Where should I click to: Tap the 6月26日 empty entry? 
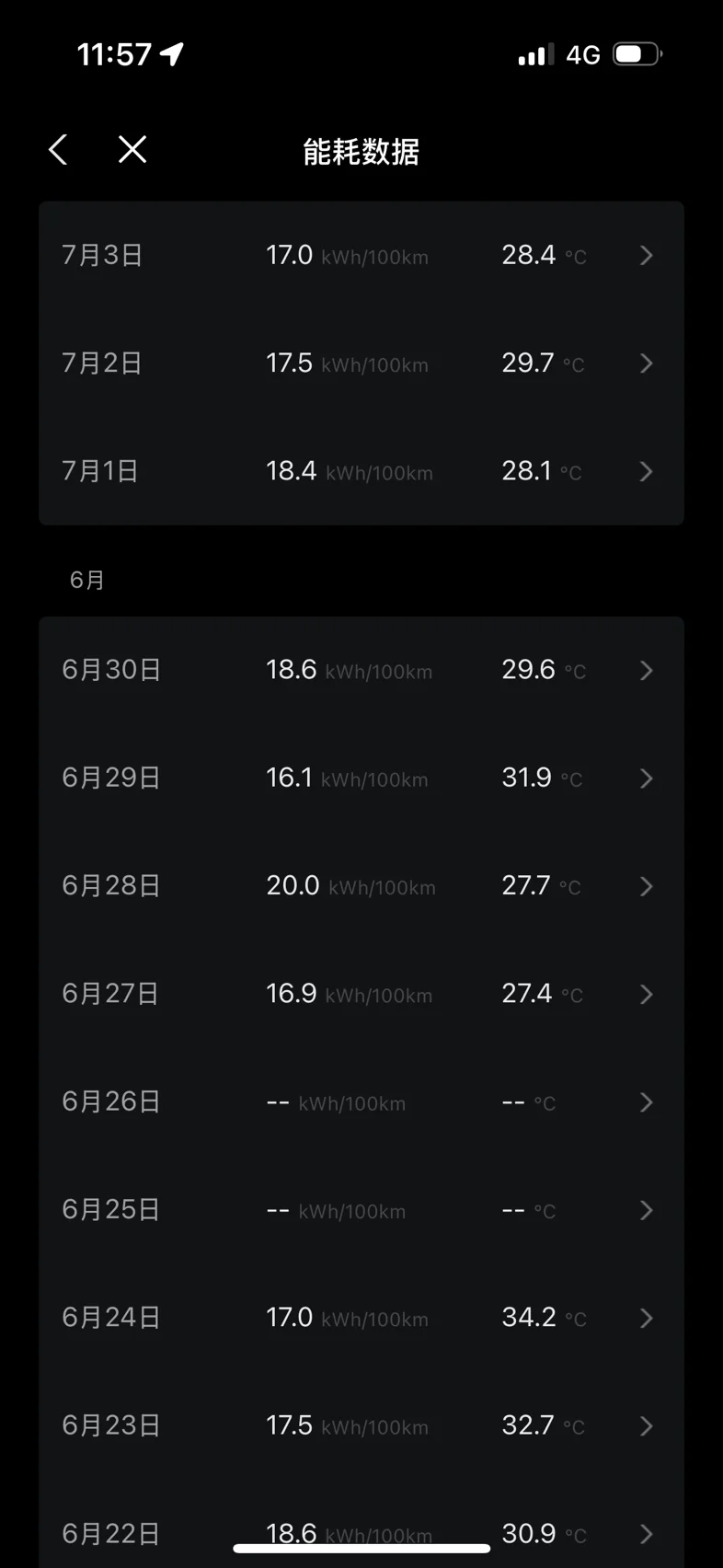(361, 1102)
